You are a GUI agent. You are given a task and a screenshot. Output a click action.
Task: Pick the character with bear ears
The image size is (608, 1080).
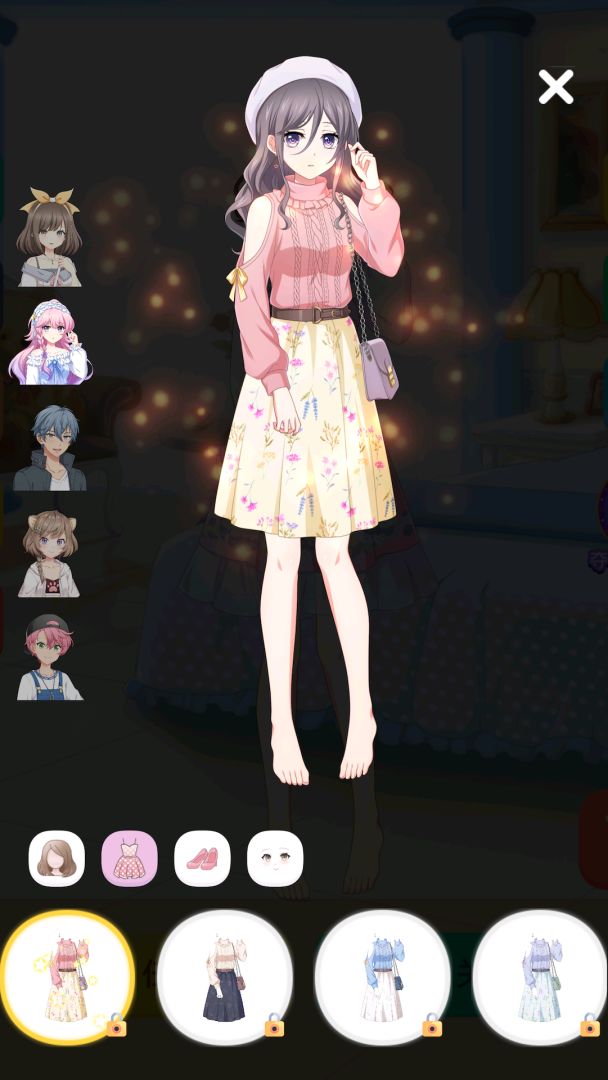point(49,554)
